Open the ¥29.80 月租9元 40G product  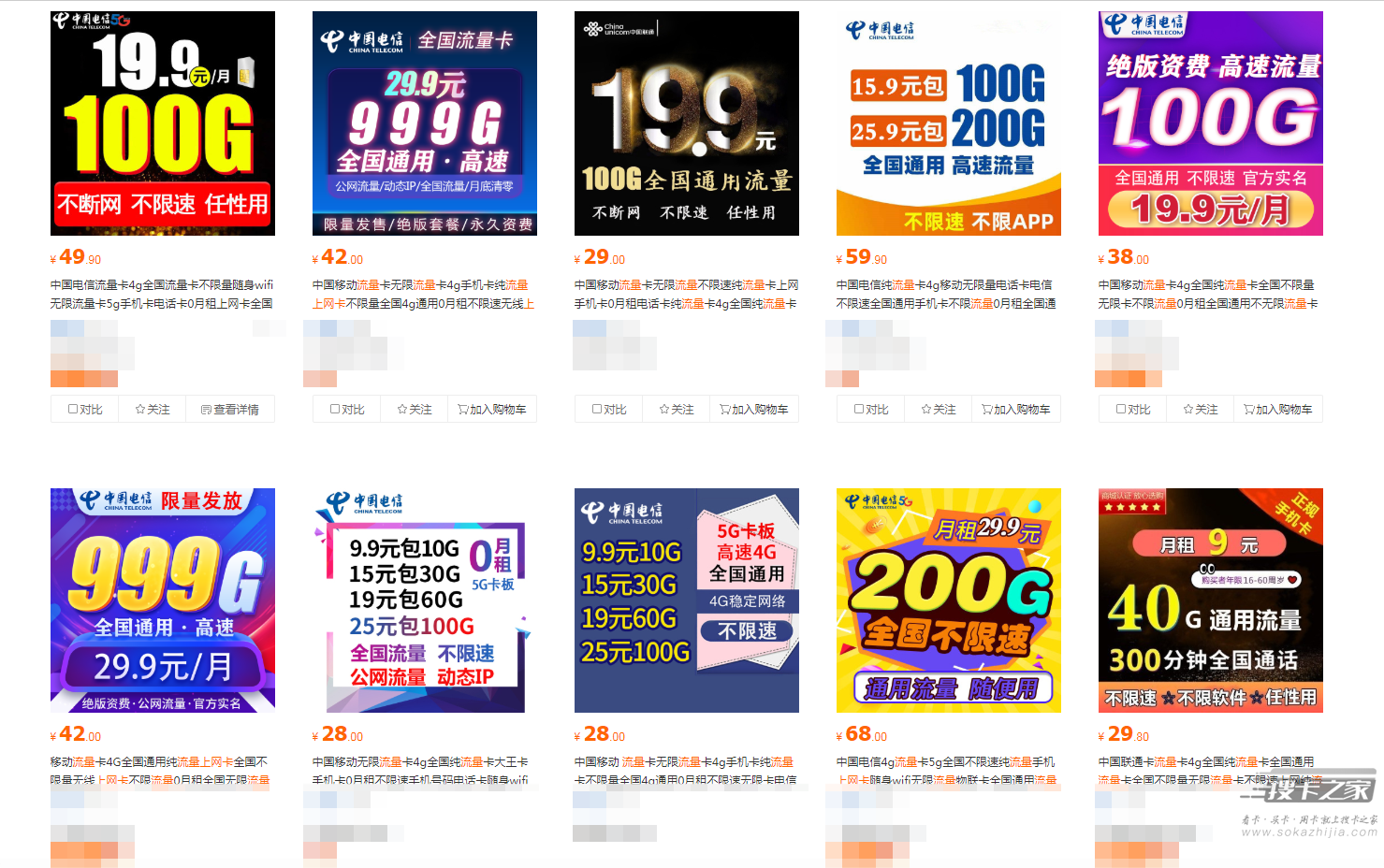point(1210,600)
